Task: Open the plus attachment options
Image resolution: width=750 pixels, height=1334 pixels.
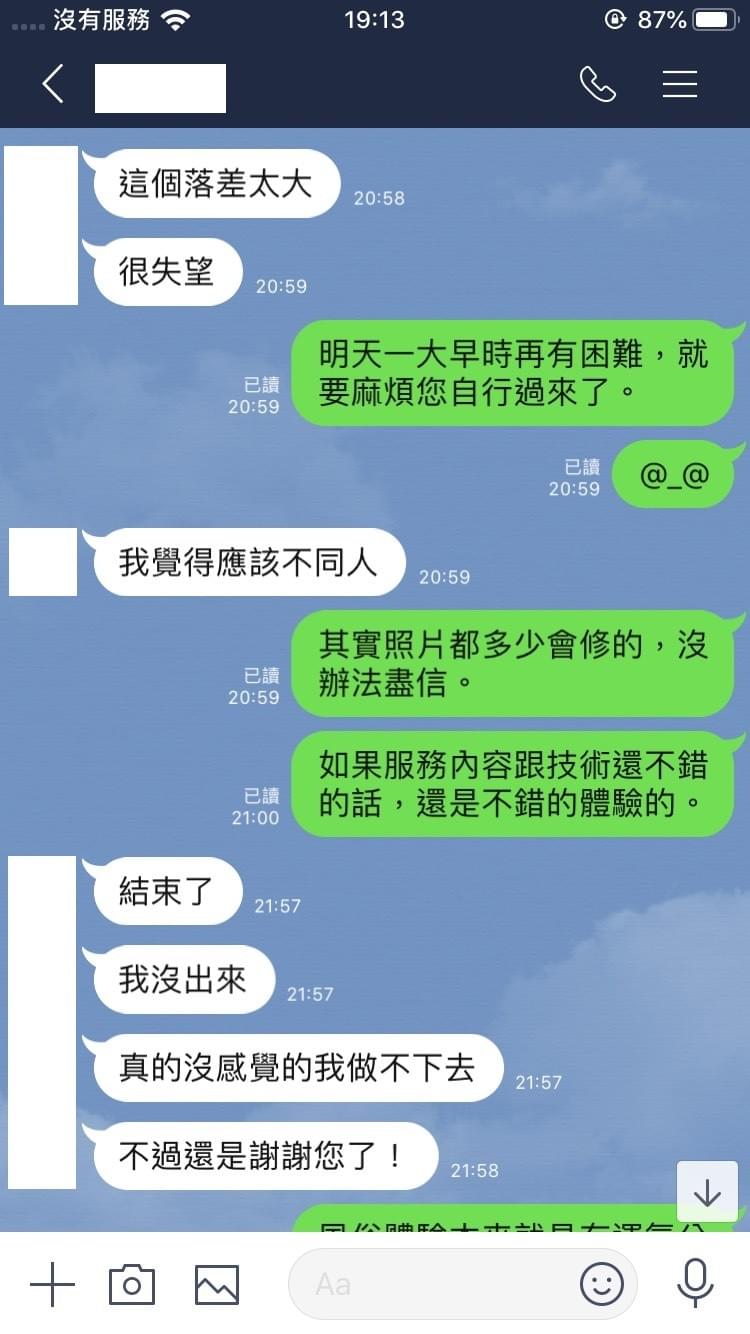Action: [x=52, y=1284]
